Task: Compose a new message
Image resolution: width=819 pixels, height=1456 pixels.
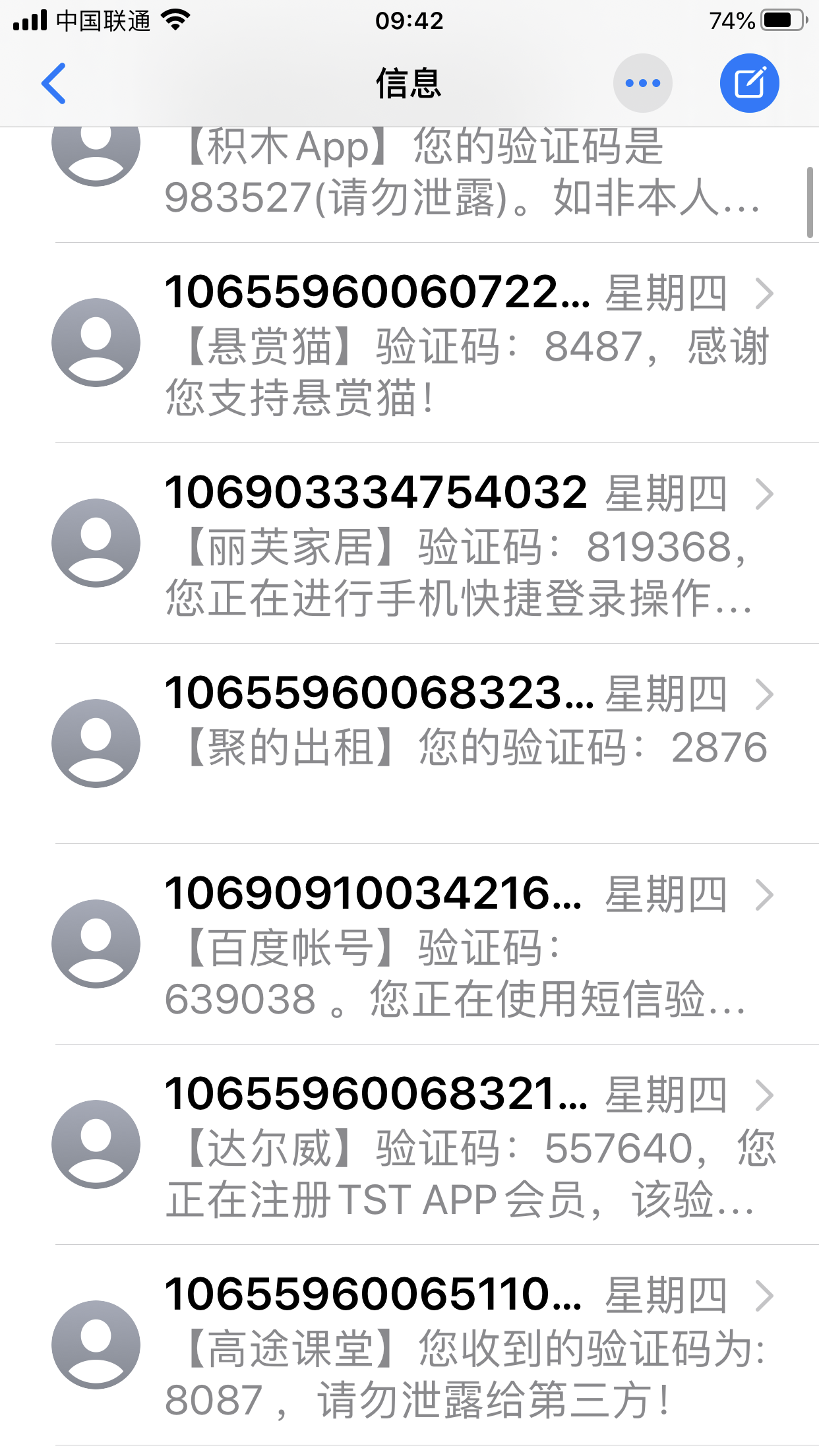Action: pos(750,83)
